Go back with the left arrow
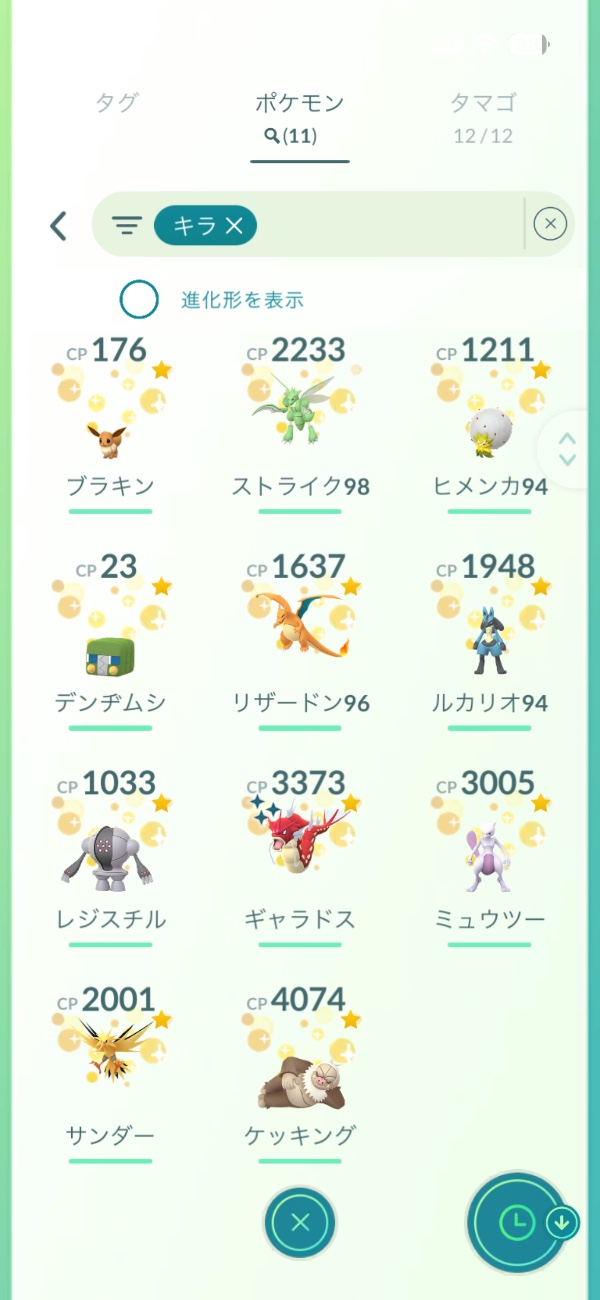Viewport: 600px width, 1300px height. 59,226
